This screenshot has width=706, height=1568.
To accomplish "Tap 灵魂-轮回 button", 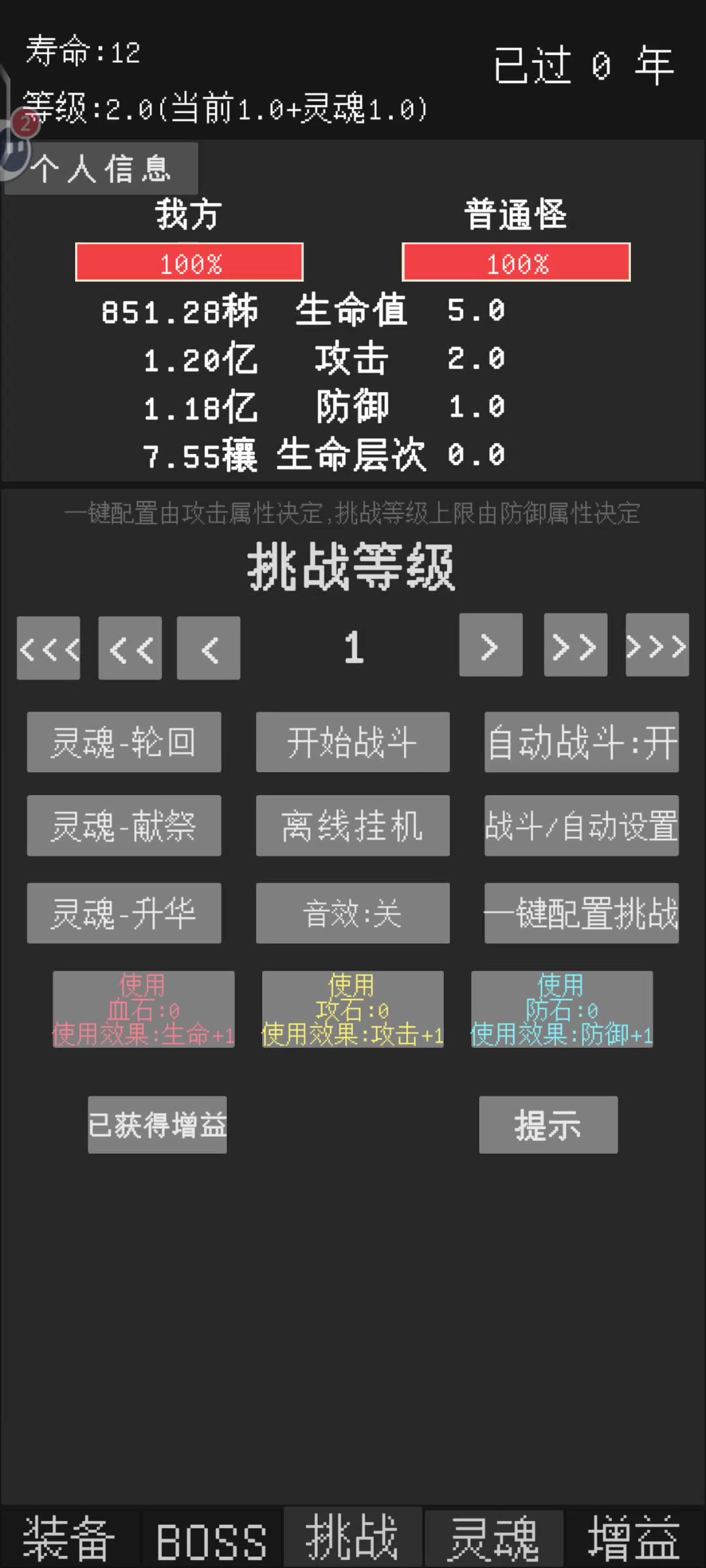I will (x=124, y=743).
